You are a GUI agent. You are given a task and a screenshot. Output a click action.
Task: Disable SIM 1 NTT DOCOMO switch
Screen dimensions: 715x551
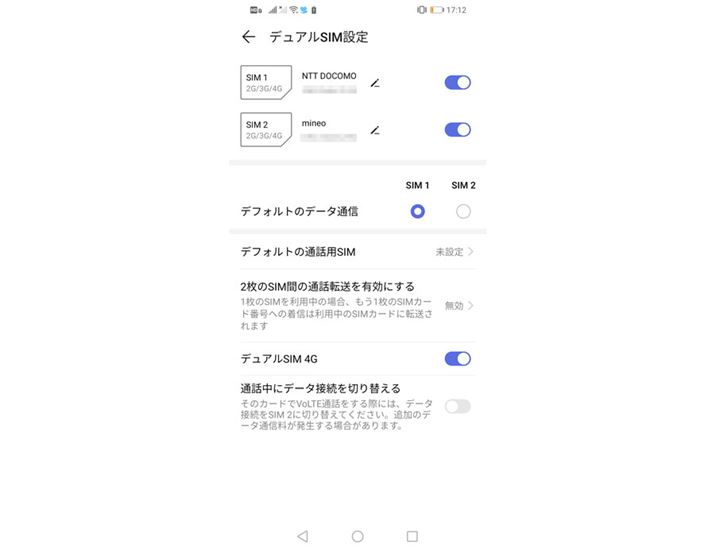pos(457,83)
